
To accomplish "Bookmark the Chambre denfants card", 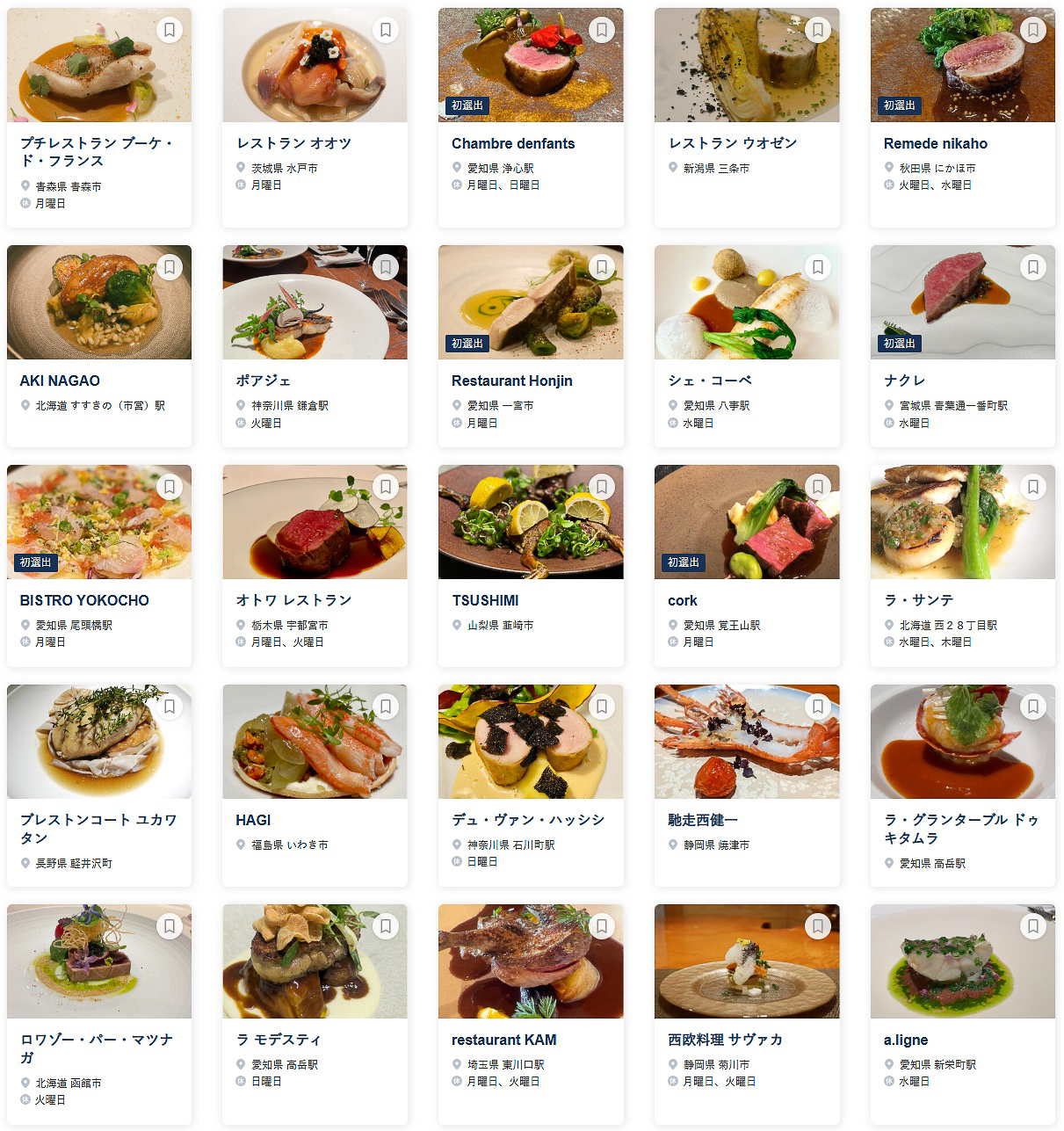I will click(602, 29).
